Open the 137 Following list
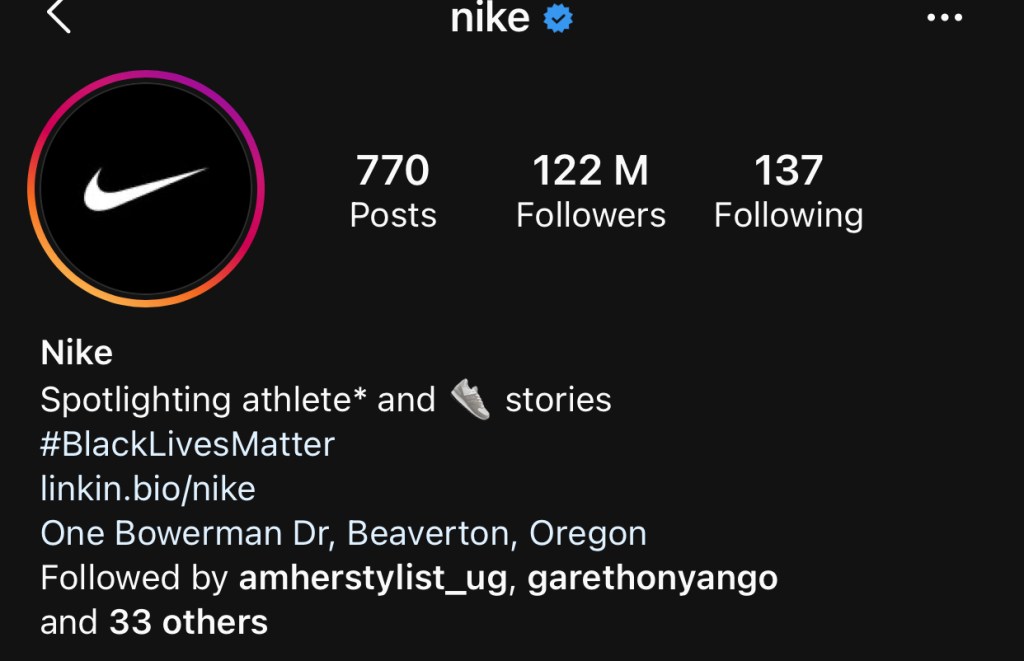Image resolution: width=1024 pixels, height=661 pixels. [x=788, y=191]
